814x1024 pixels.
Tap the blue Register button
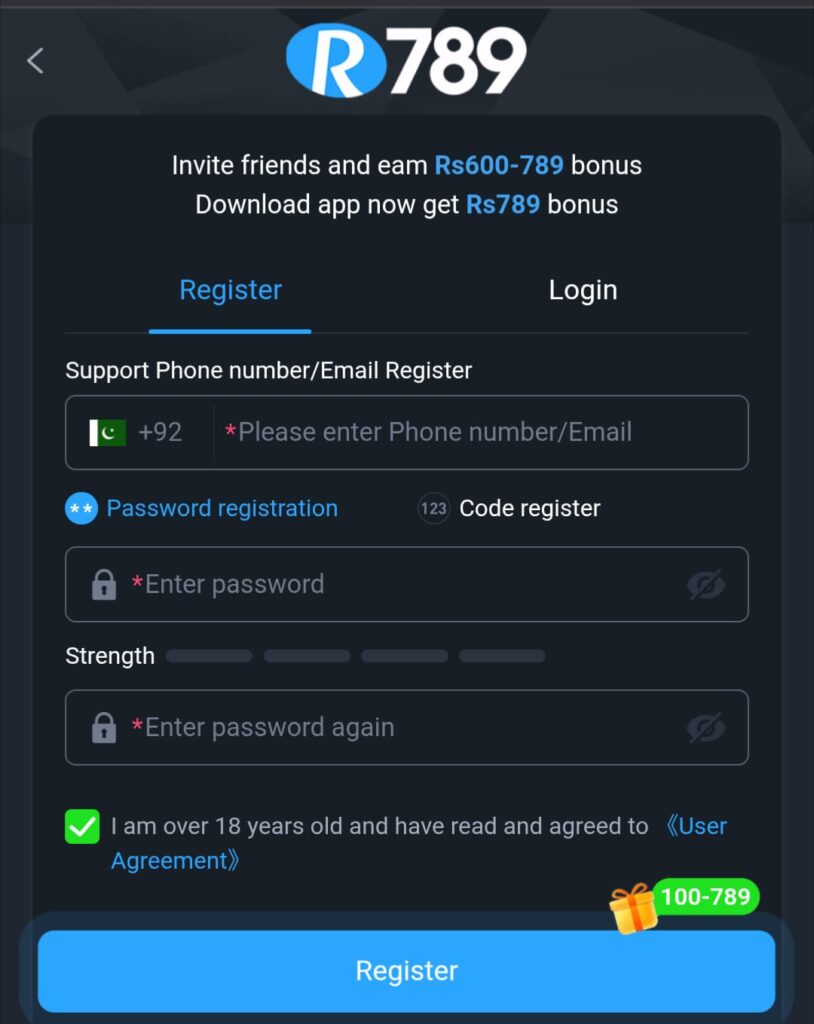(406, 971)
